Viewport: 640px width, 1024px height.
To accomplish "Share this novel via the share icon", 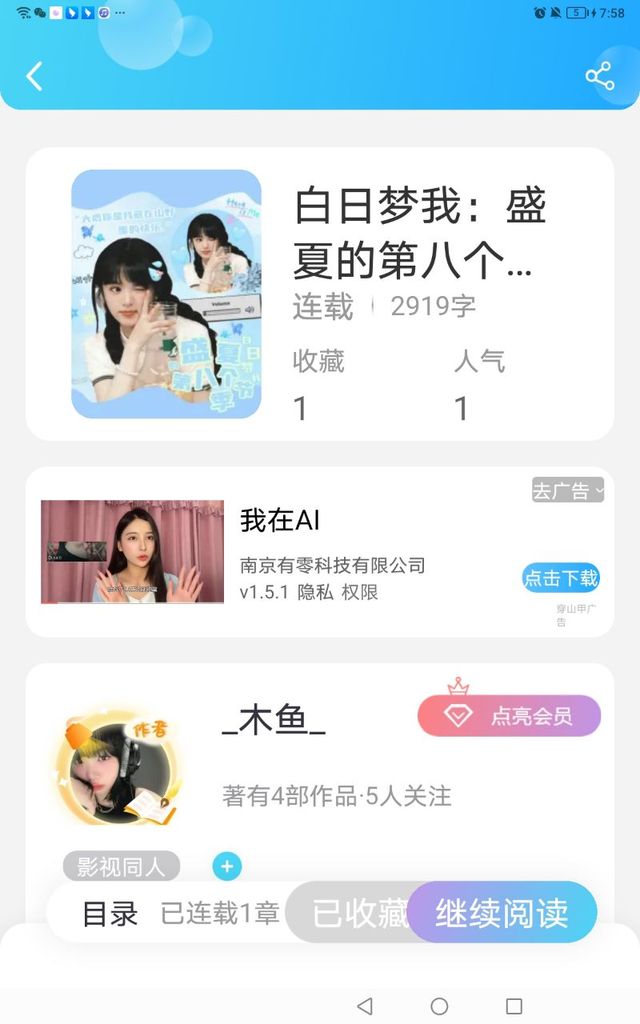I will pos(599,76).
